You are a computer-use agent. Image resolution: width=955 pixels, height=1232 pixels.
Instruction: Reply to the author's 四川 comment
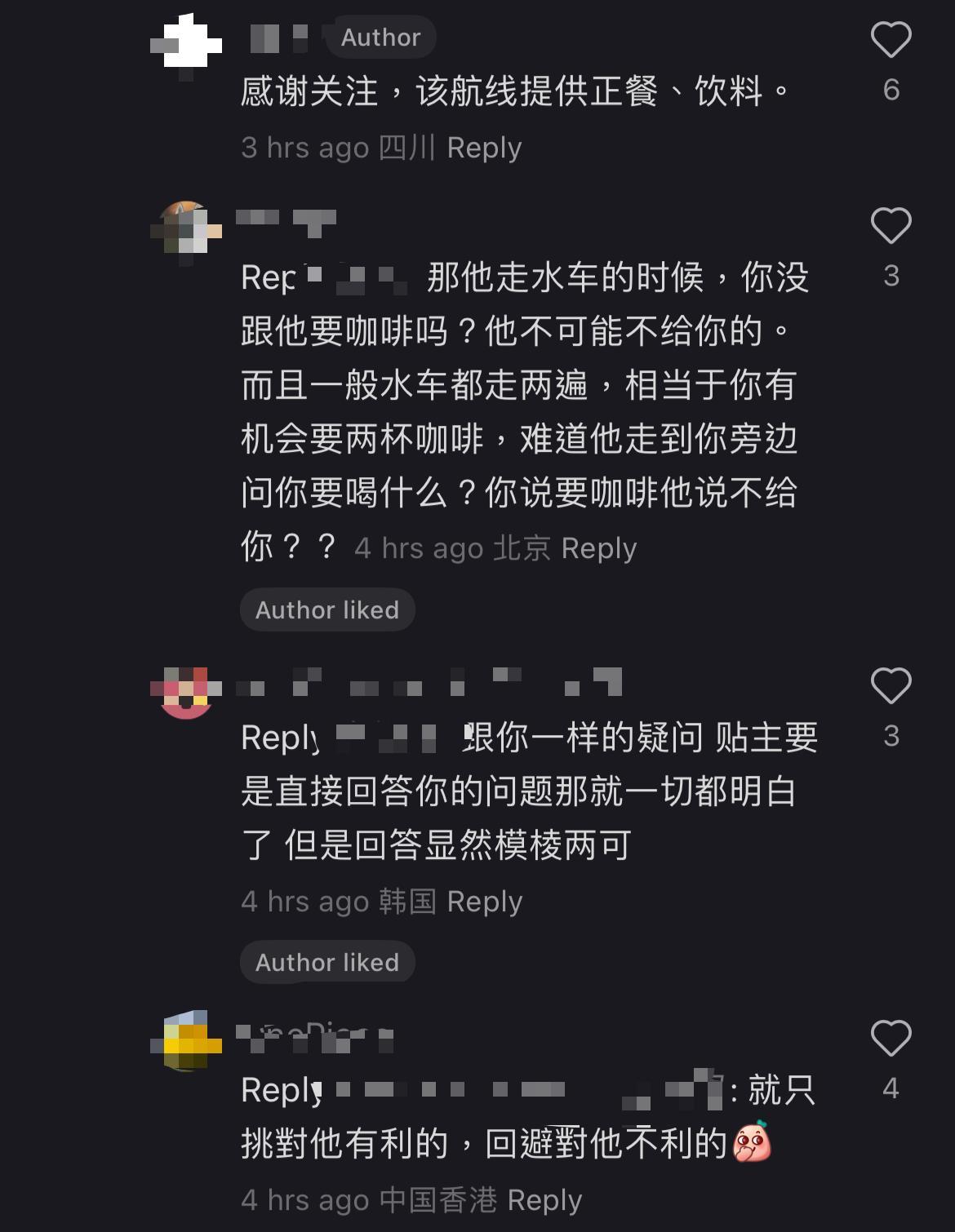484,148
